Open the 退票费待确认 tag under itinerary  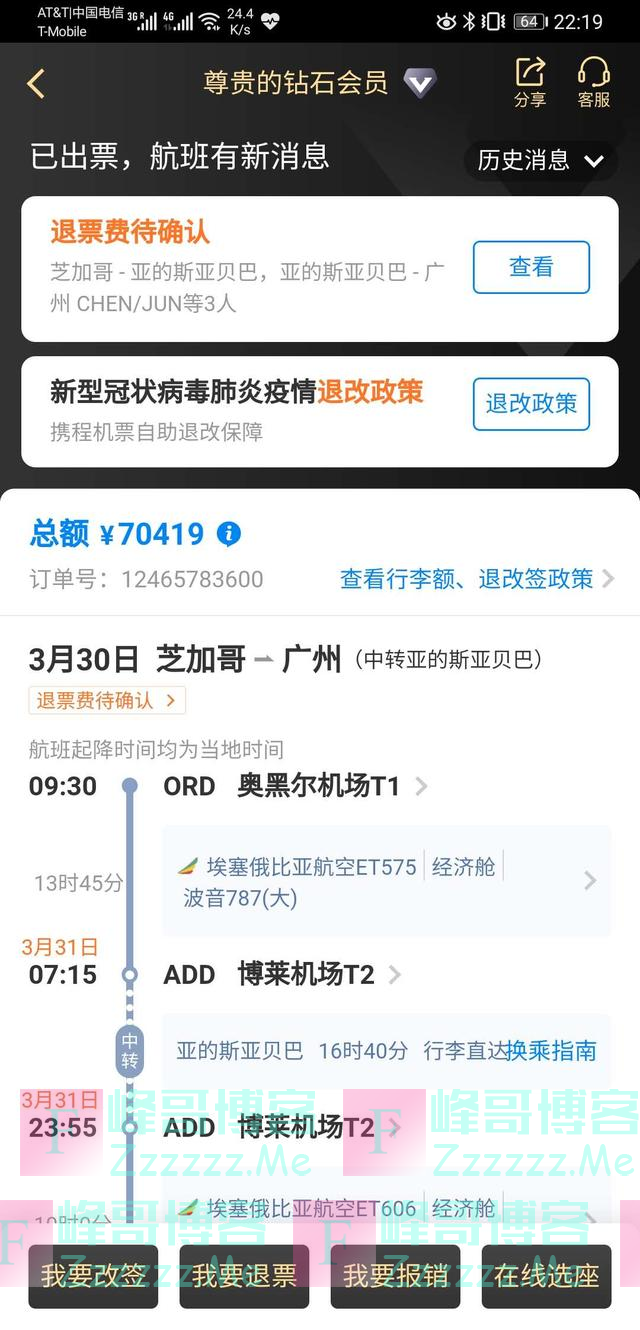(x=106, y=700)
